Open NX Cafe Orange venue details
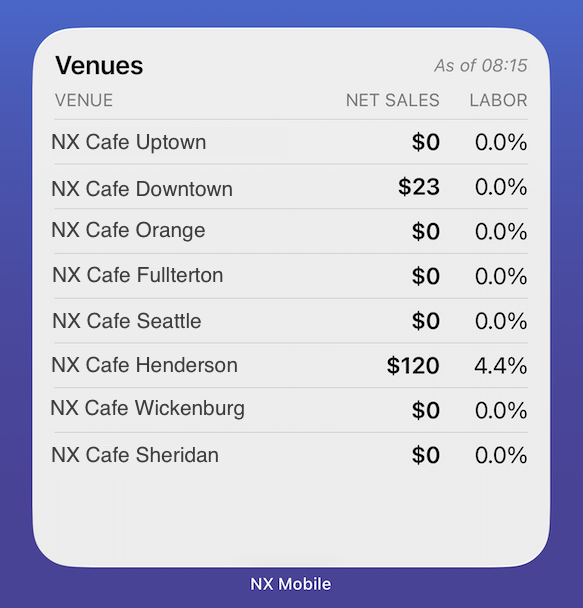Image resolution: width=583 pixels, height=608 pixels. tap(291, 231)
